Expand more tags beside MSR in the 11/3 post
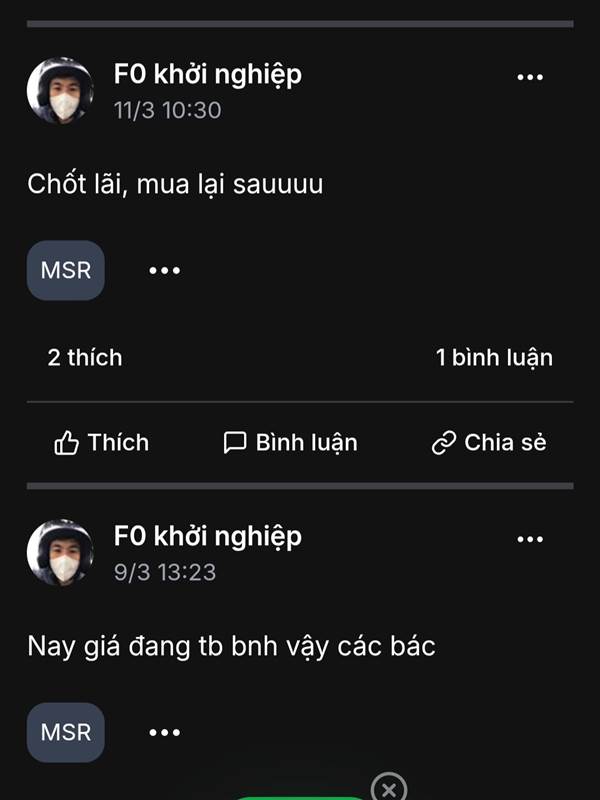Screen dimensions: 600x800 point(164,270)
